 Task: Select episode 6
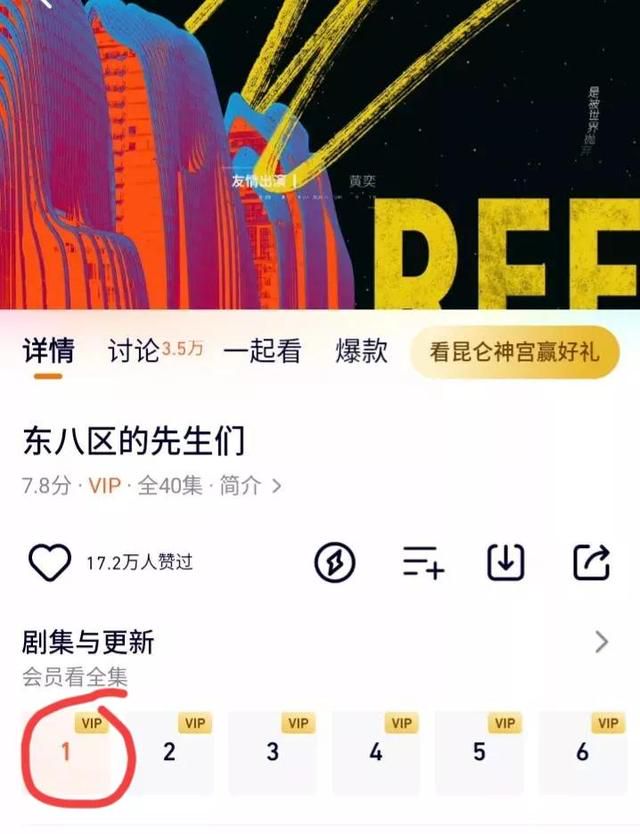click(583, 752)
